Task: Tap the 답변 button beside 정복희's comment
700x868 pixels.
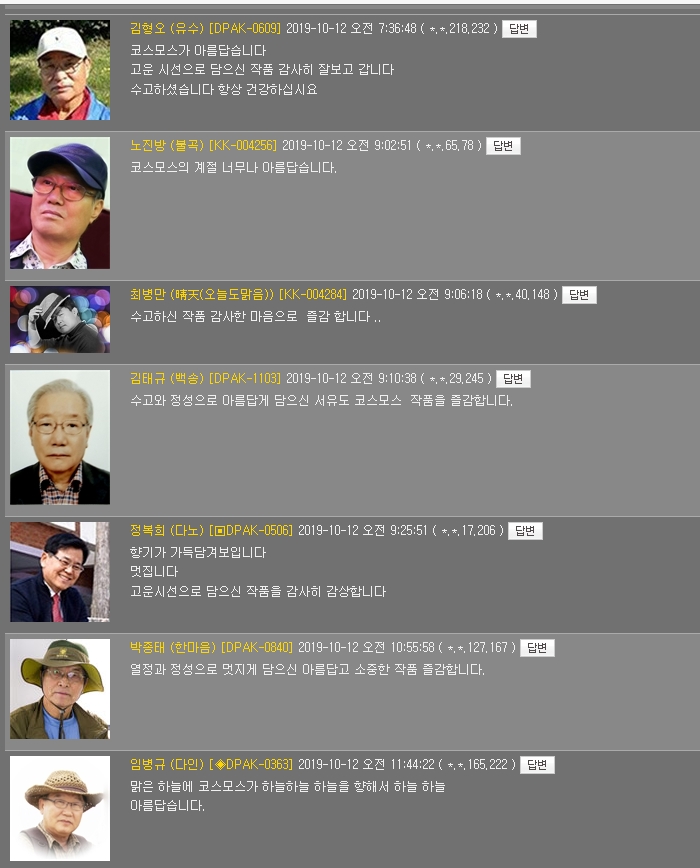Action: tap(525, 531)
